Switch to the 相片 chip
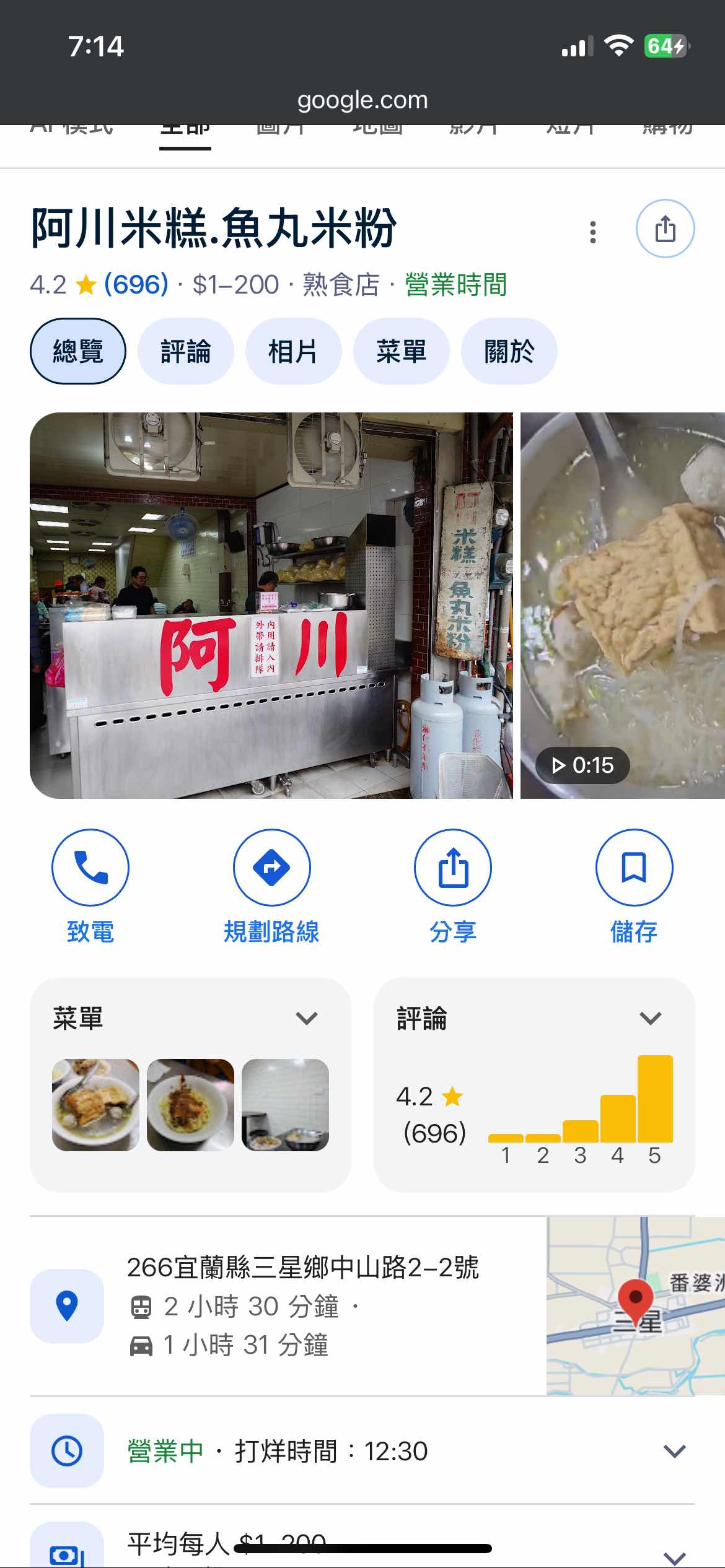725x1568 pixels. coord(293,351)
